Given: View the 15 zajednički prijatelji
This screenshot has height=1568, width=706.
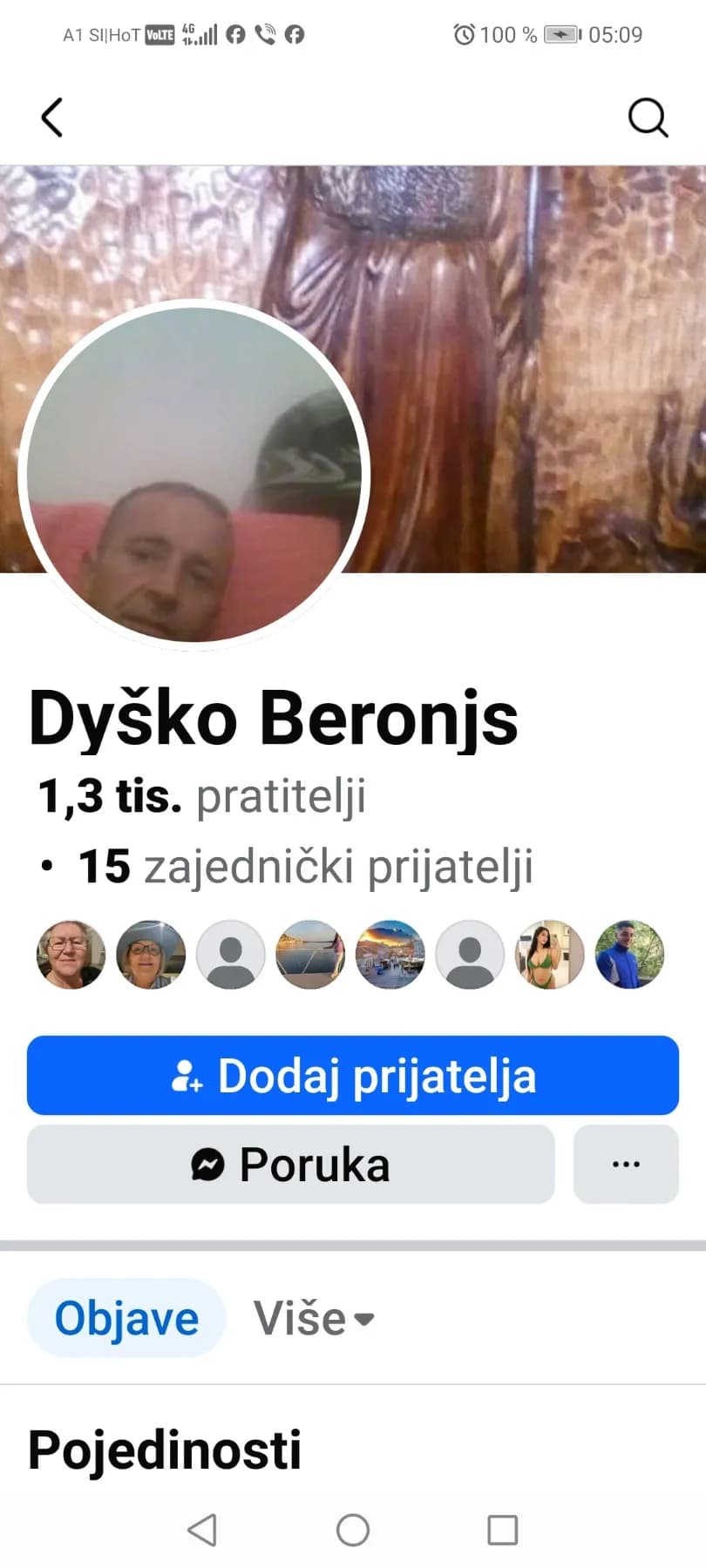Looking at the screenshot, I should (305, 866).
